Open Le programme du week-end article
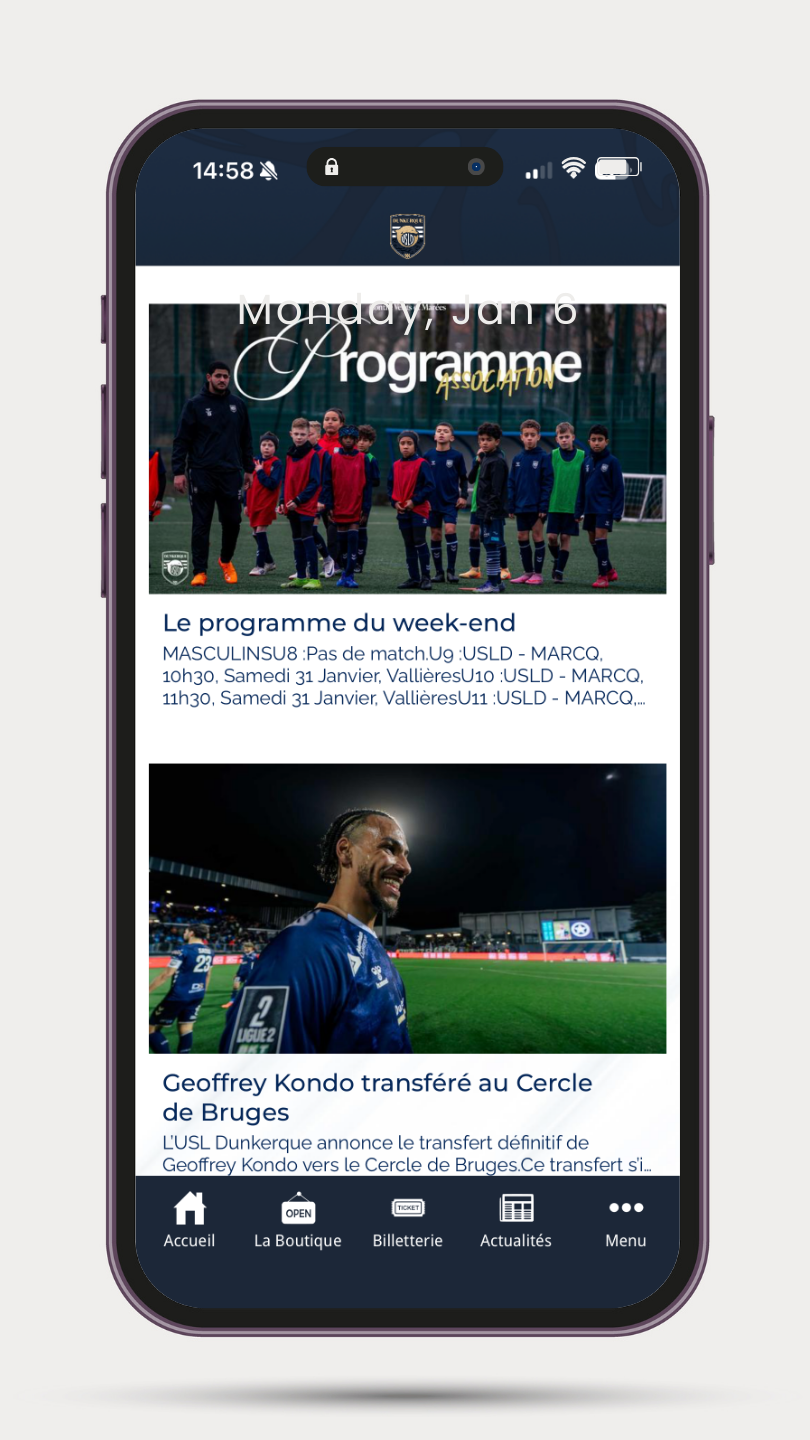 (x=339, y=623)
